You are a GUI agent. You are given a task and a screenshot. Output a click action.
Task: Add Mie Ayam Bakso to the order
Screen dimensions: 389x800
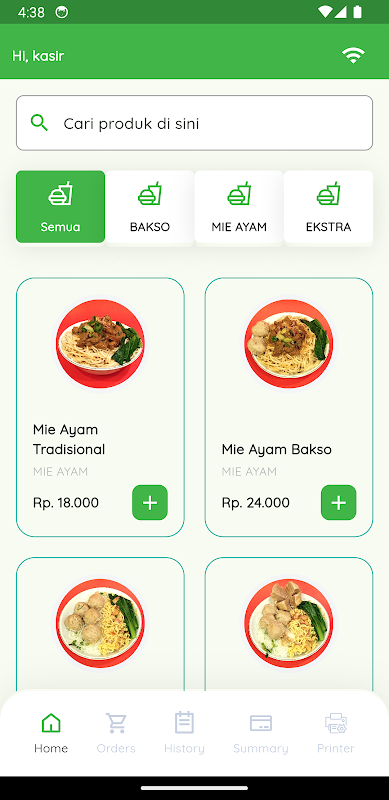[x=339, y=503]
